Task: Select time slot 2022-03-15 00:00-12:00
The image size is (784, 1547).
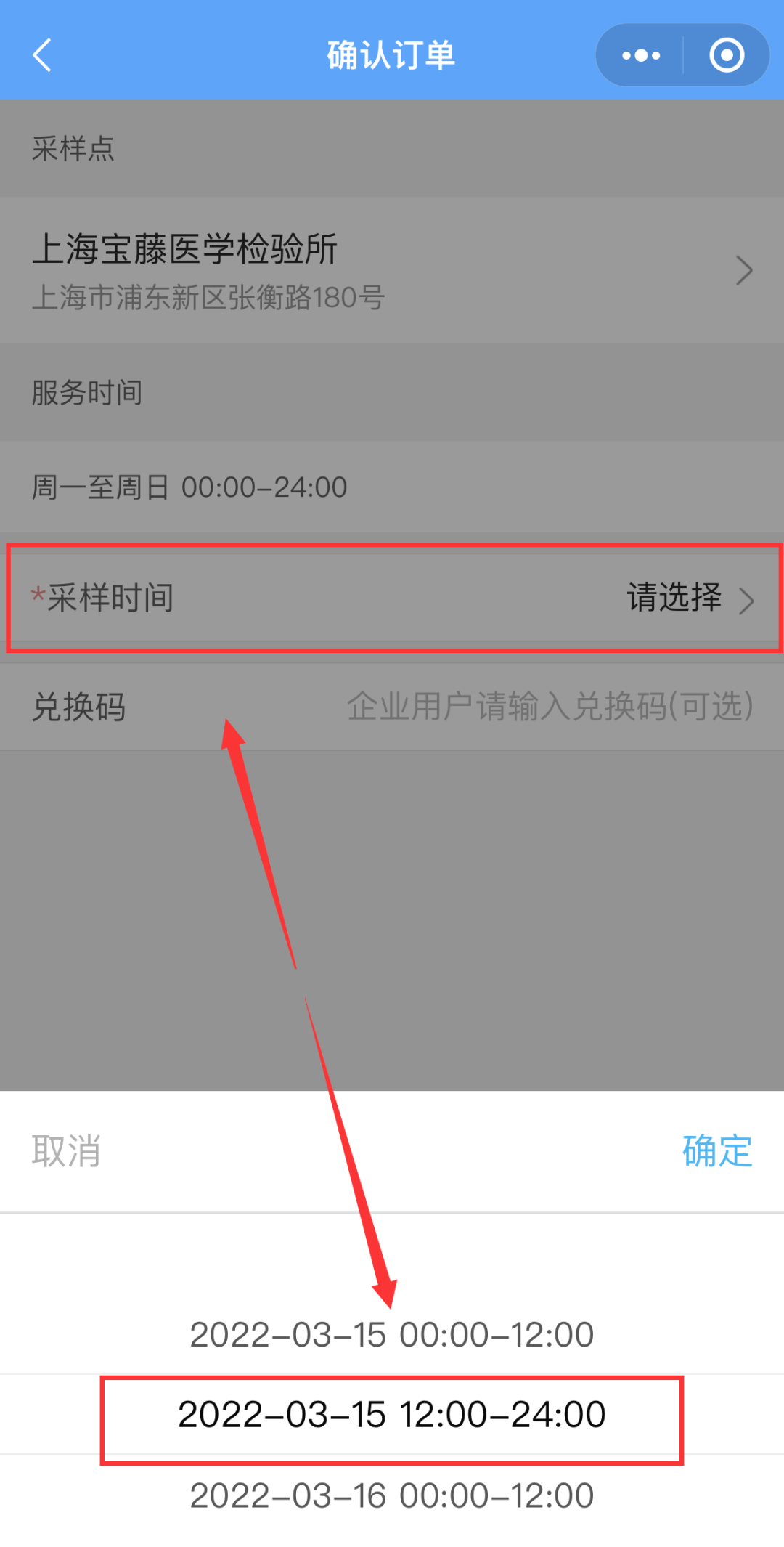Action: [392, 1335]
